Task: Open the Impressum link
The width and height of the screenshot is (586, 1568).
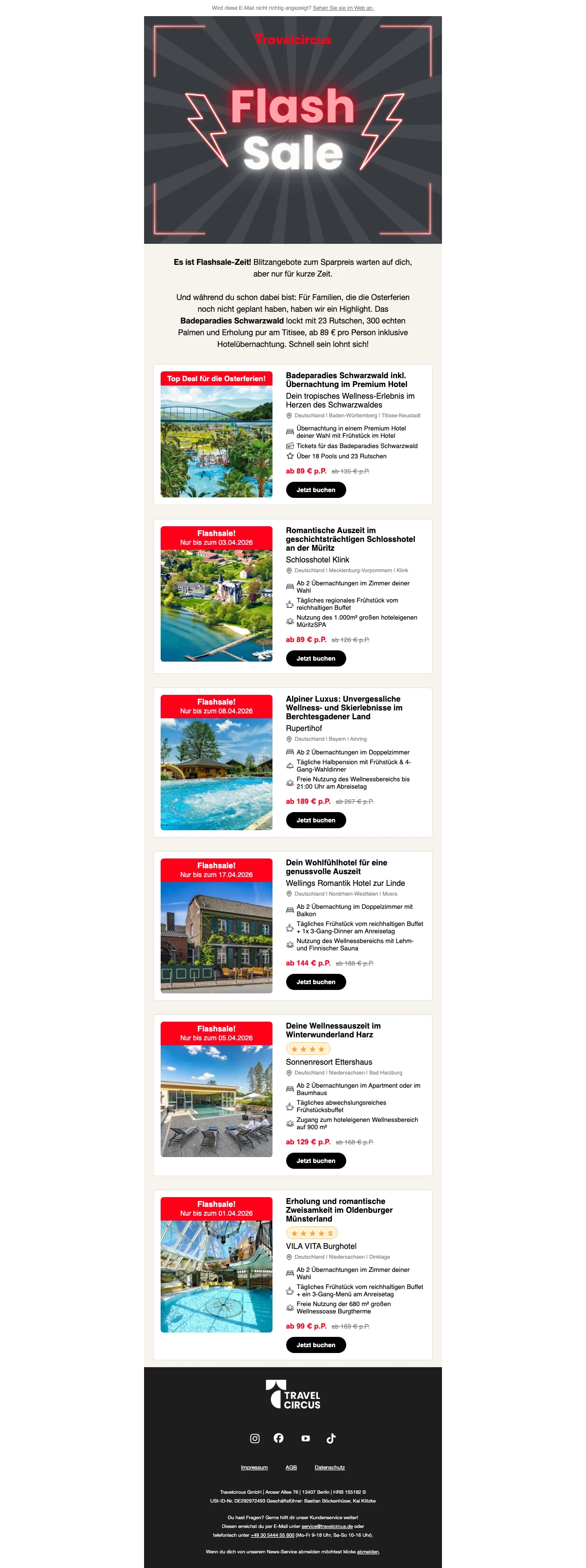Action: pos(254,1467)
